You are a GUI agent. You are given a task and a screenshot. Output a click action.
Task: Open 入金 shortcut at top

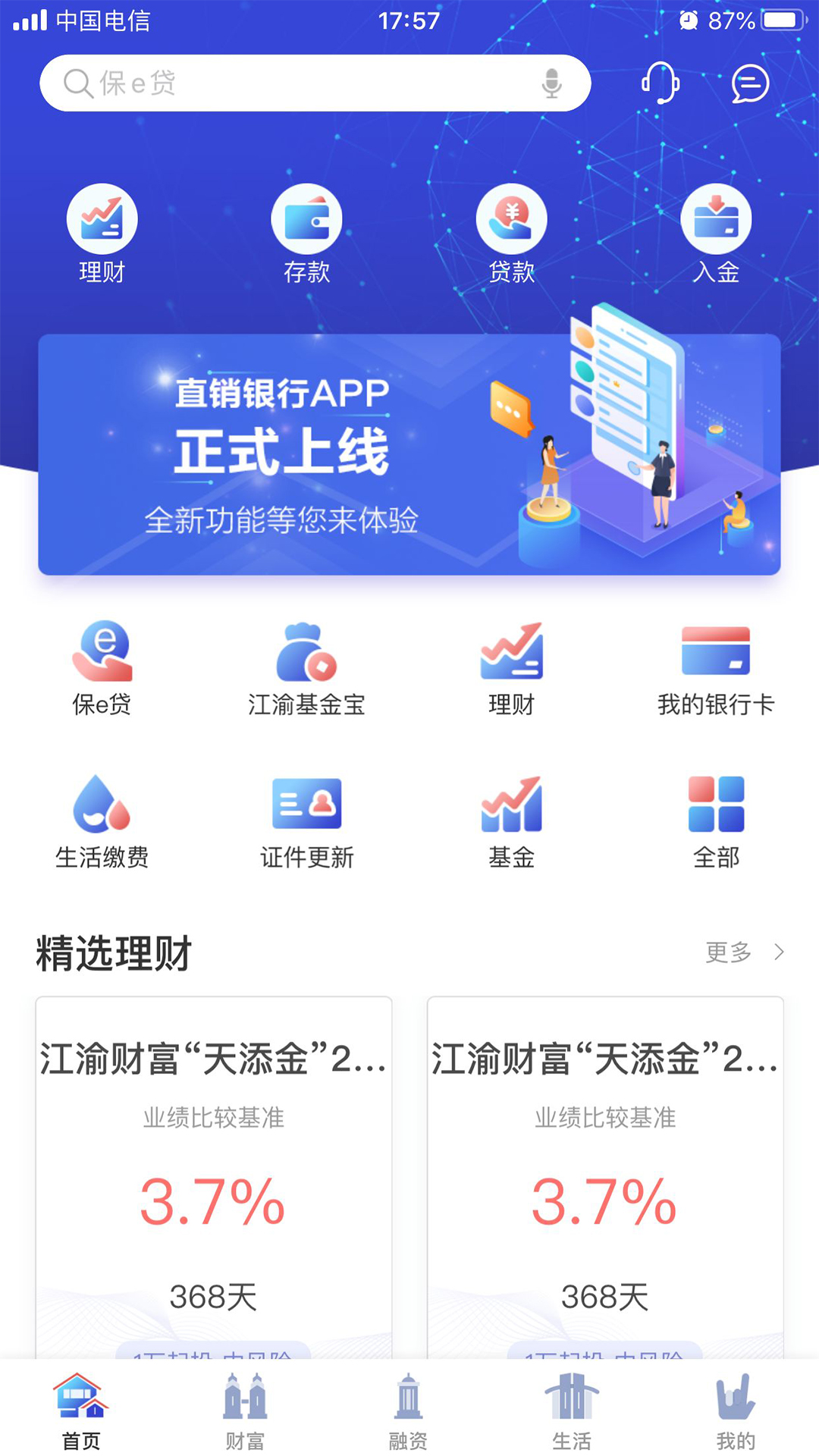717,234
